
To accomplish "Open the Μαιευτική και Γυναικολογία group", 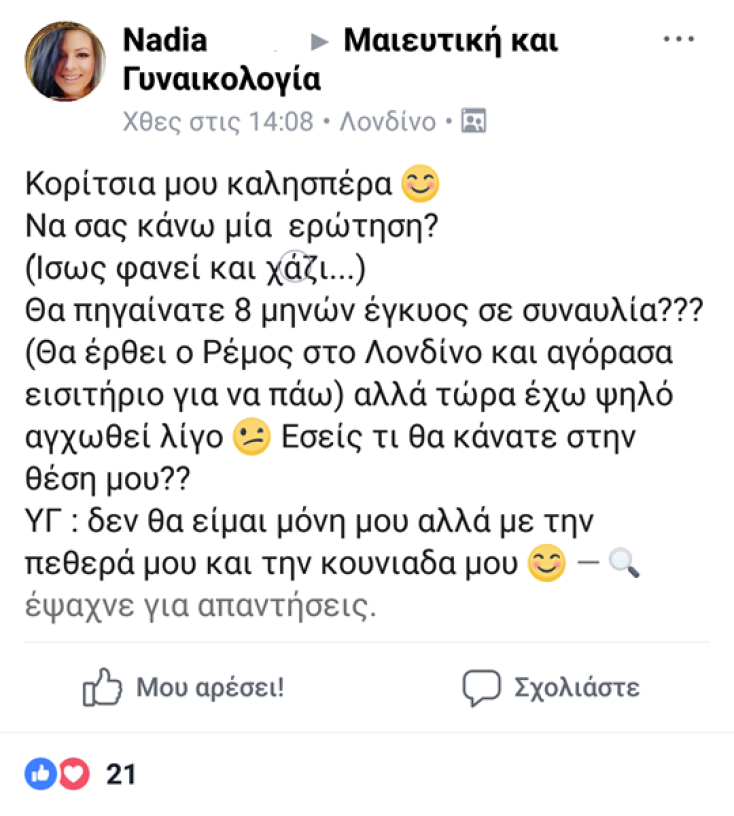I will [450, 41].
